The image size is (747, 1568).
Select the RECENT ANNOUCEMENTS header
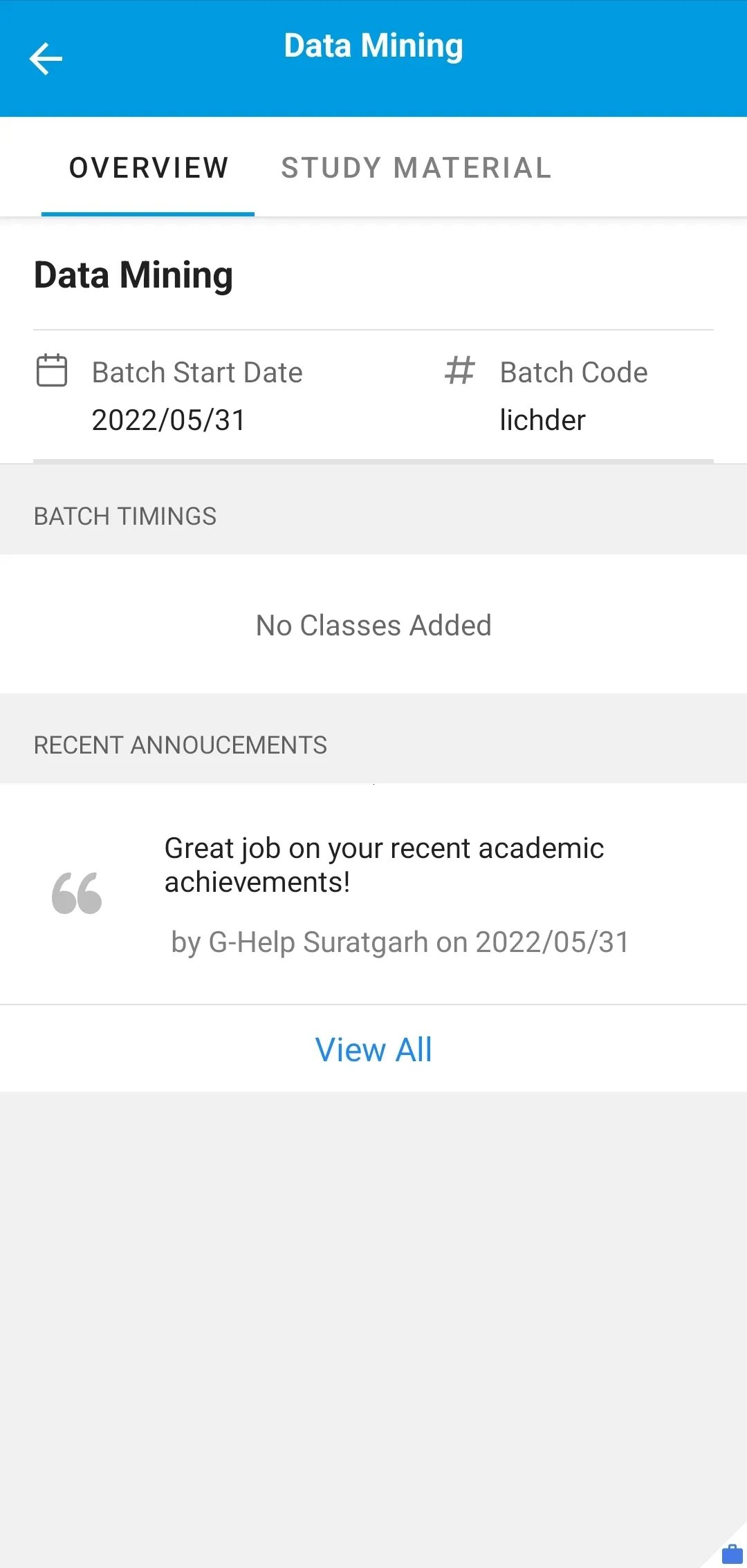(180, 745)
